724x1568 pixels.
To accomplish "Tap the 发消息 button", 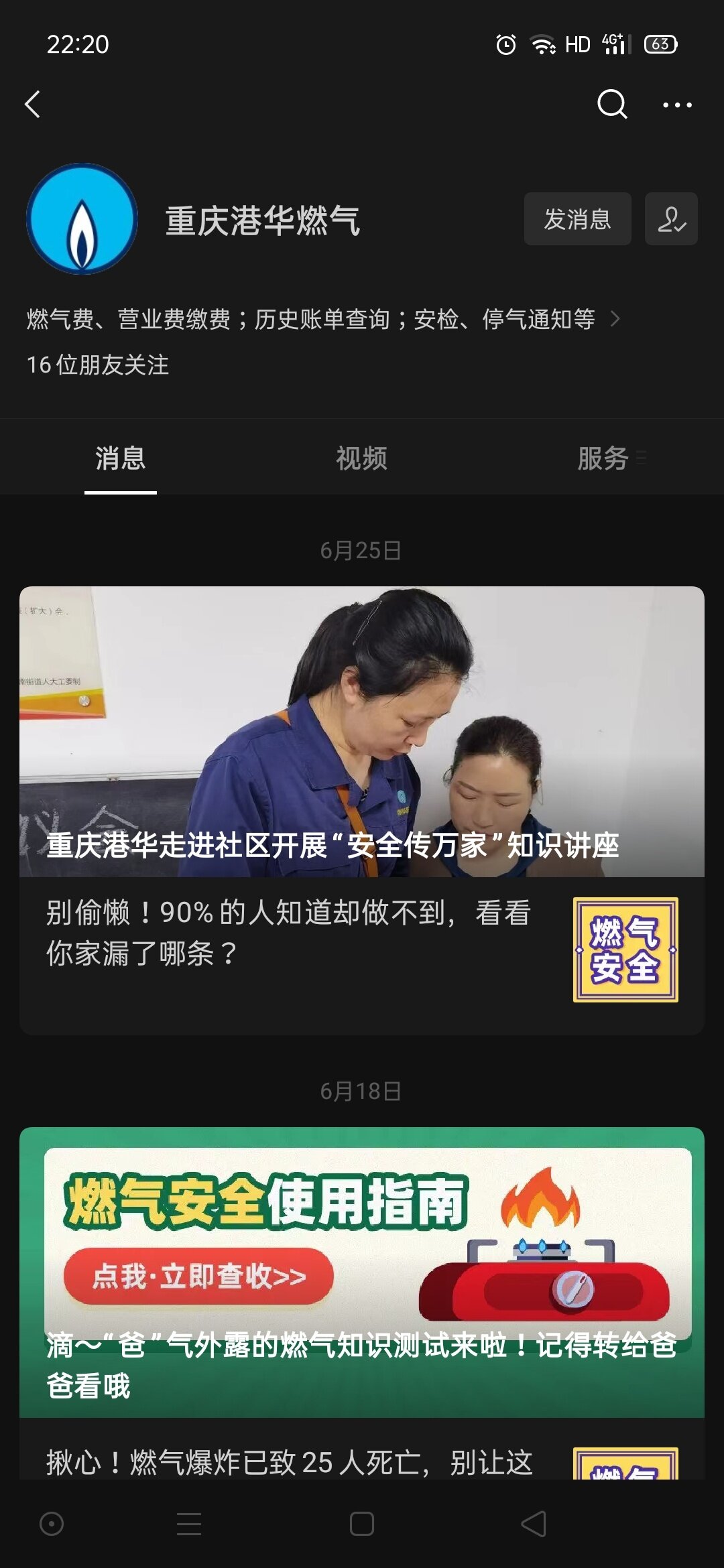I will coord(577,219).
